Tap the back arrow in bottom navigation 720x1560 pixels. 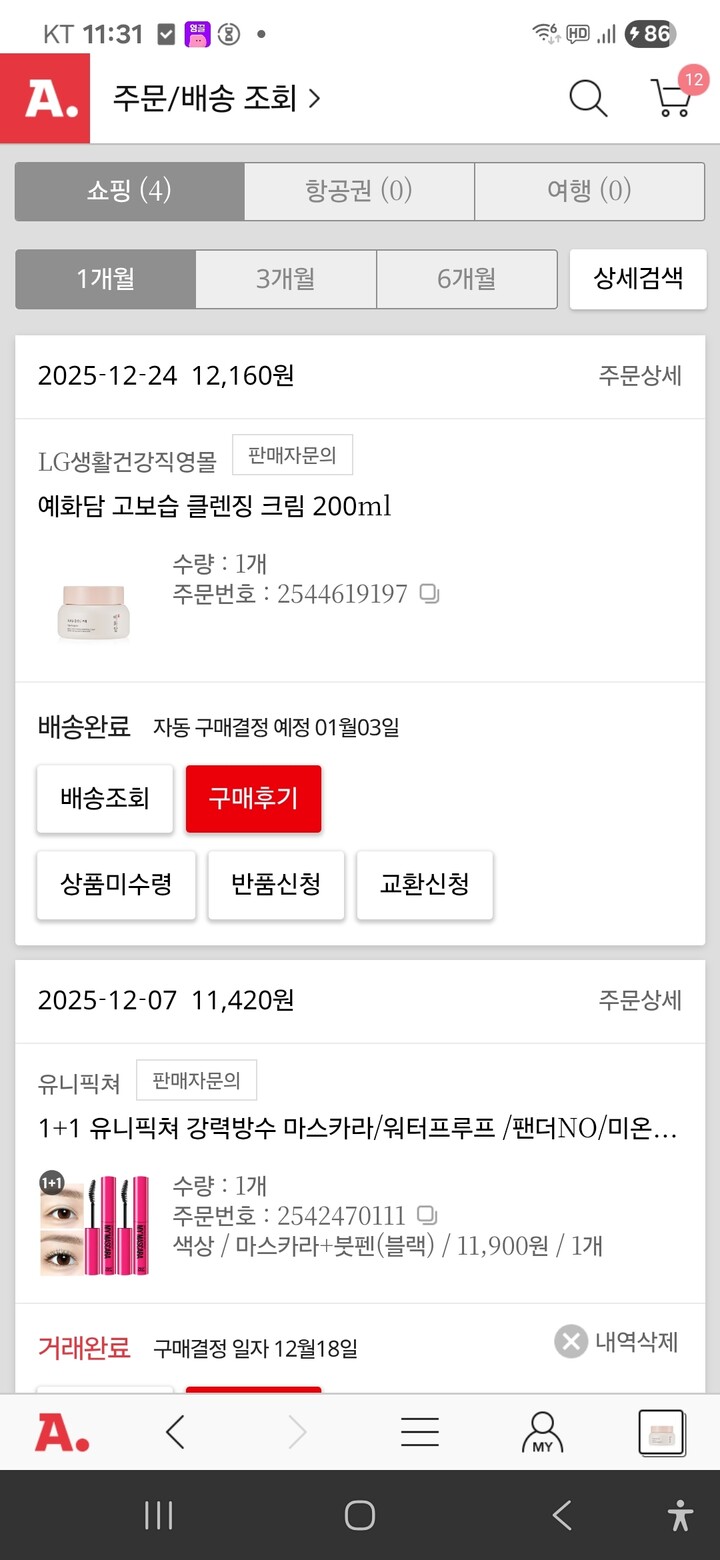(x=176, y=1432)
